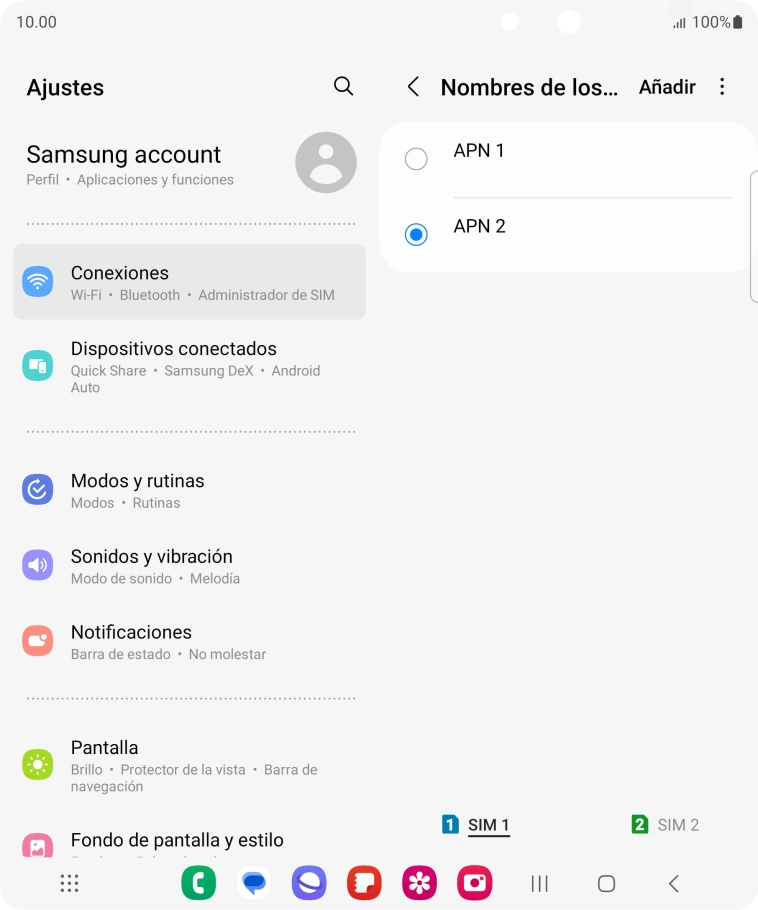
Task: Click the Pantalla brightness icon
Action: 37,765
